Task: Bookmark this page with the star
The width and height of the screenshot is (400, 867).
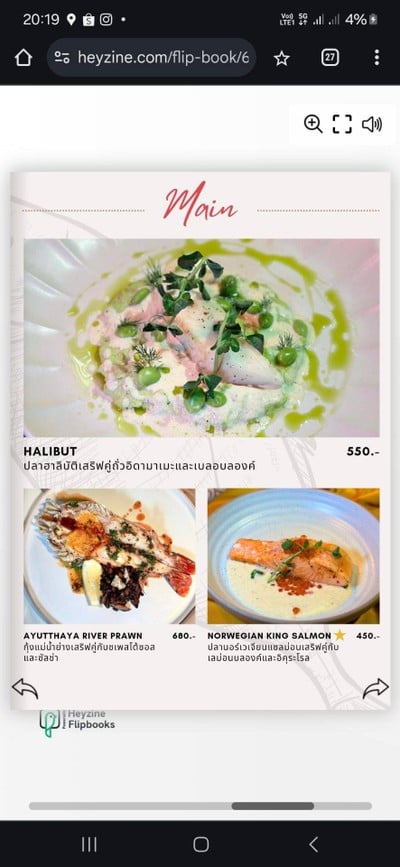Action: tap(282, 58)
